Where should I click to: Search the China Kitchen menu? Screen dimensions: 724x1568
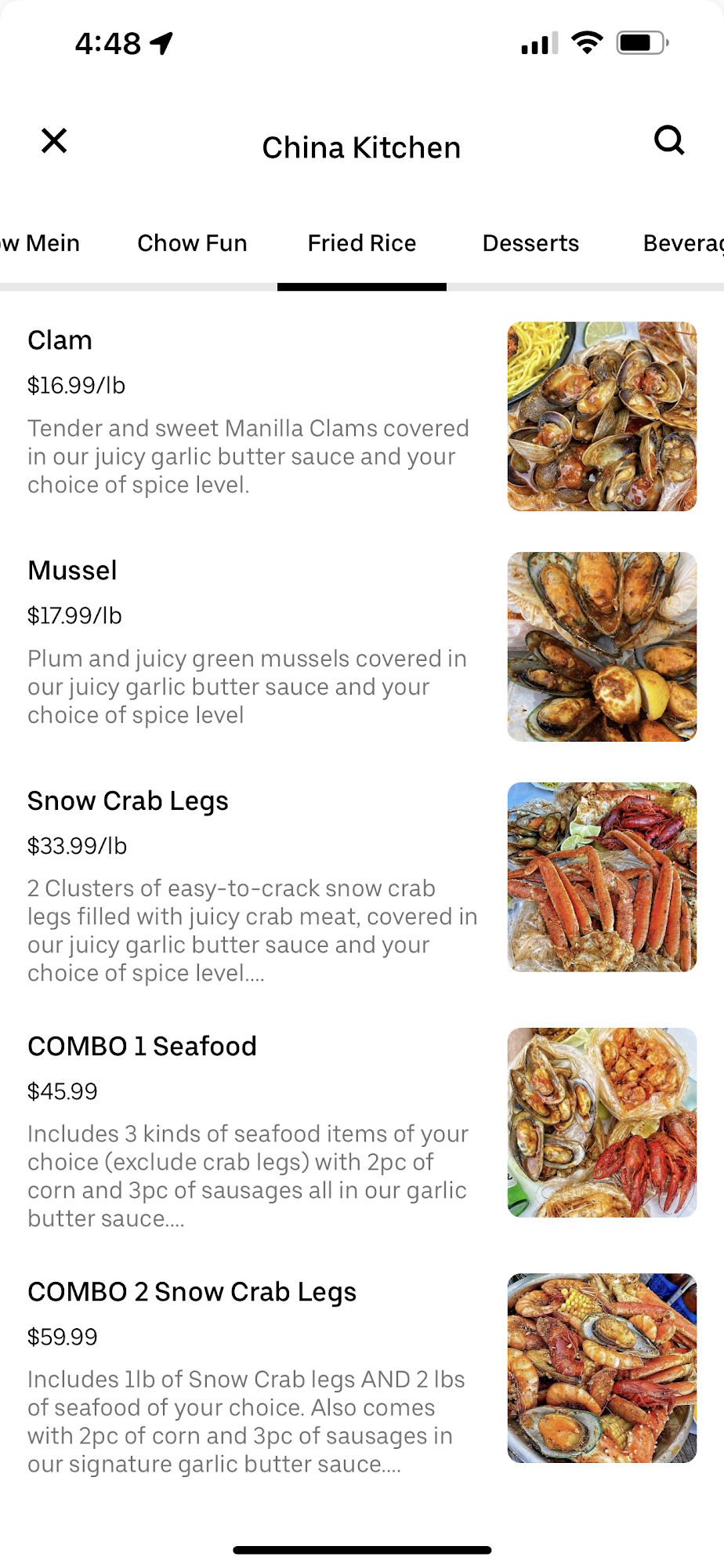pos(669,141)
